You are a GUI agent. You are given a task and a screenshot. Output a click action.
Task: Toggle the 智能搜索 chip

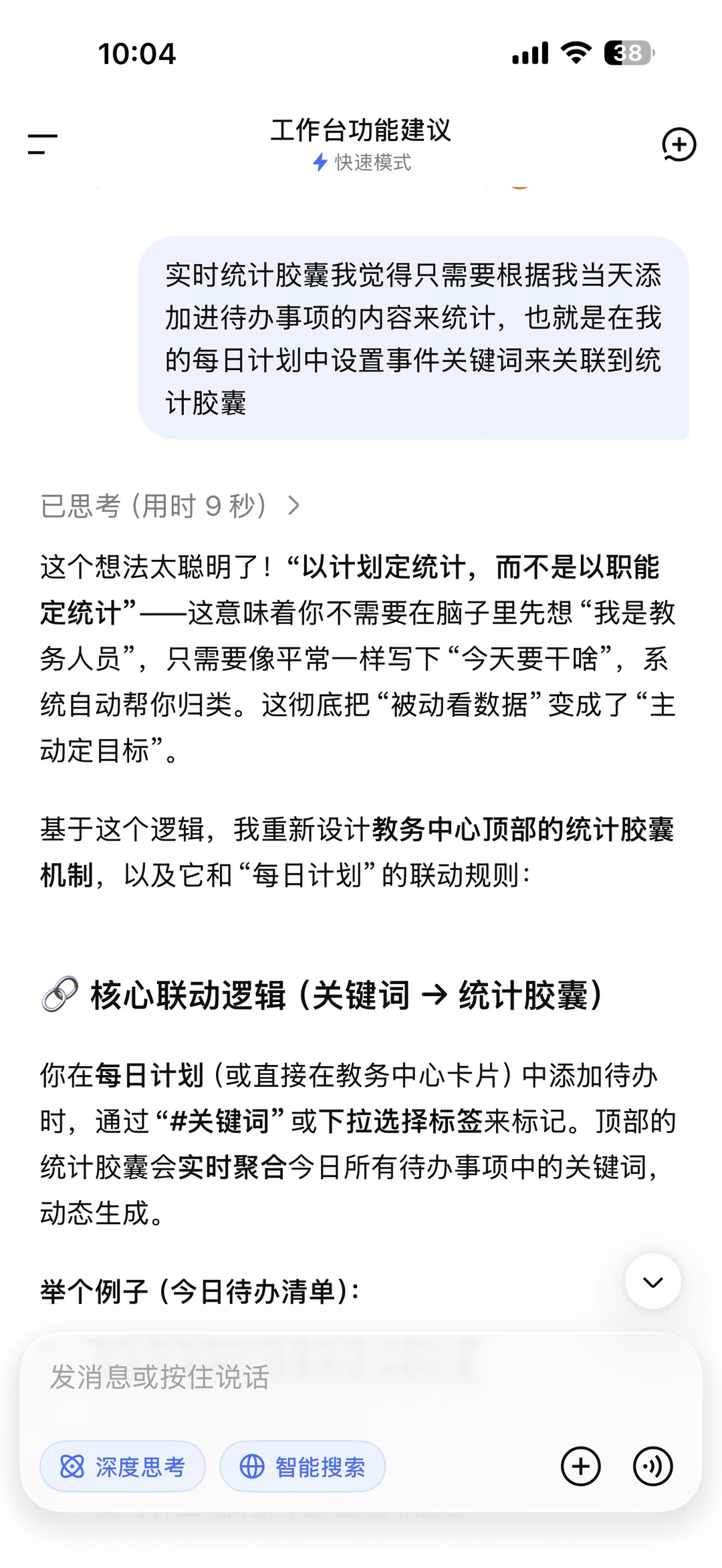[x=302, y=1466]
